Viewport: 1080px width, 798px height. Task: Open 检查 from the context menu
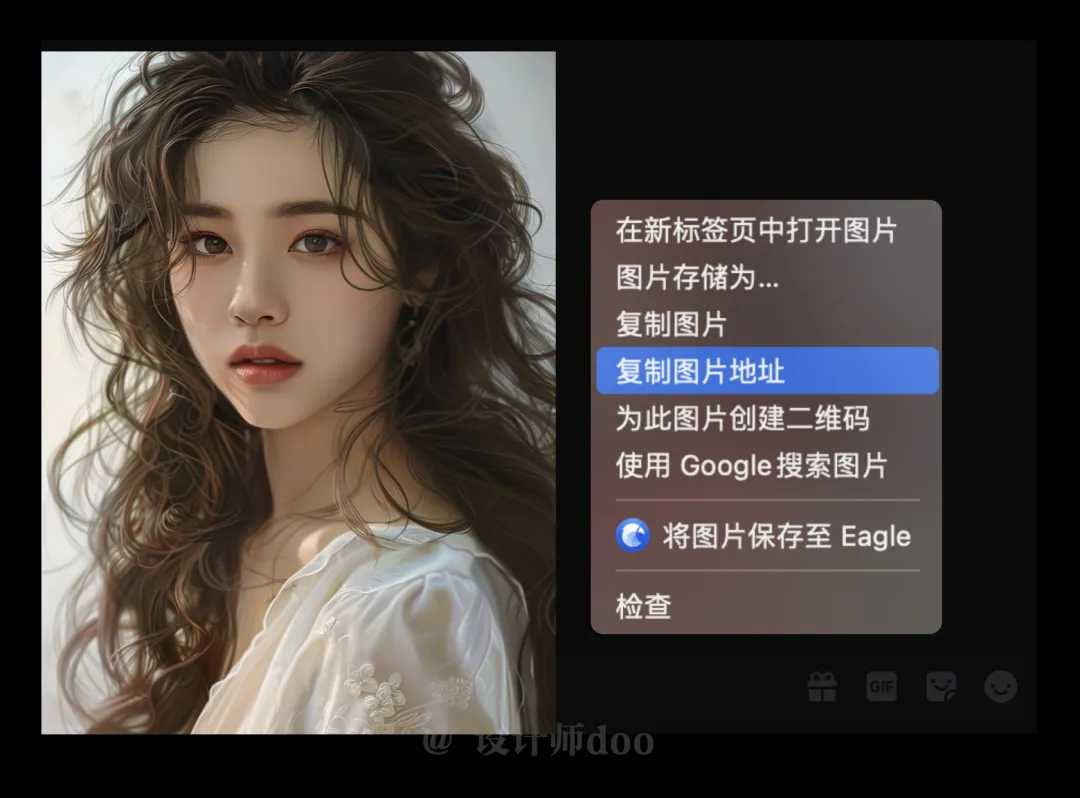click(643, 606)
